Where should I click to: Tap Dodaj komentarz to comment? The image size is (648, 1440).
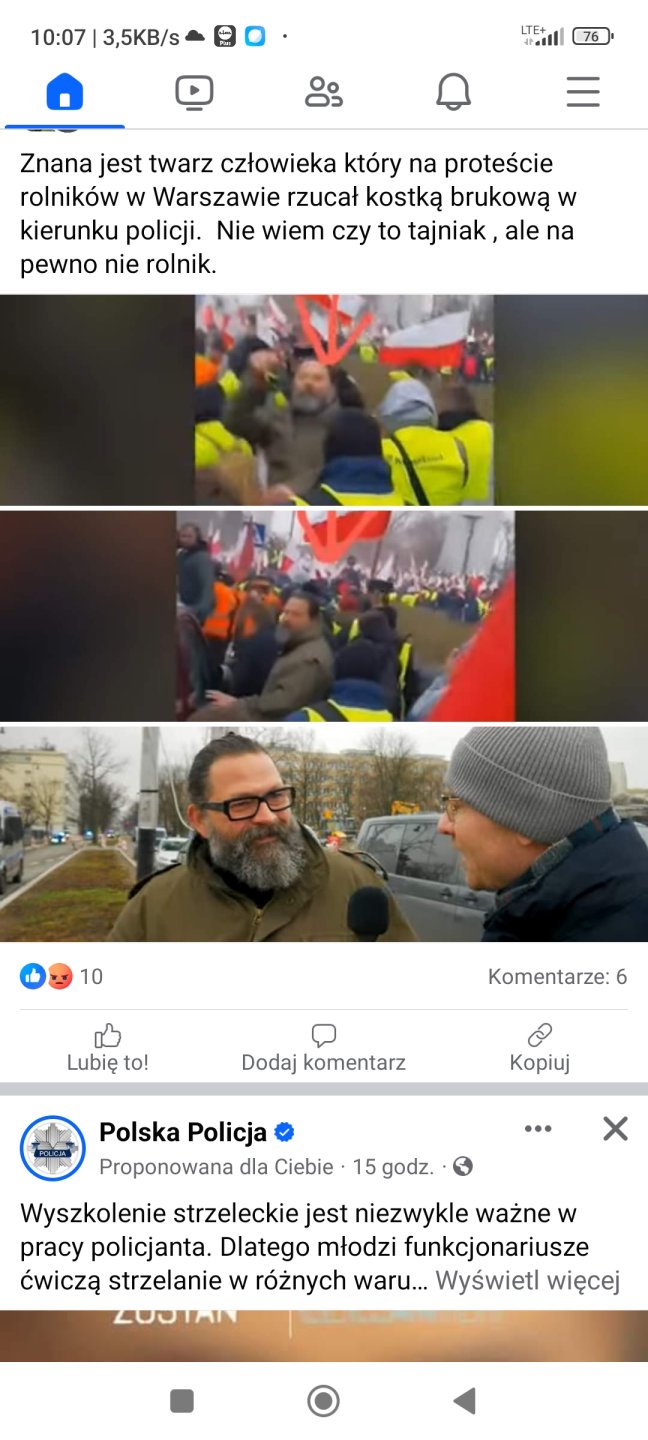coord(323,1047)
